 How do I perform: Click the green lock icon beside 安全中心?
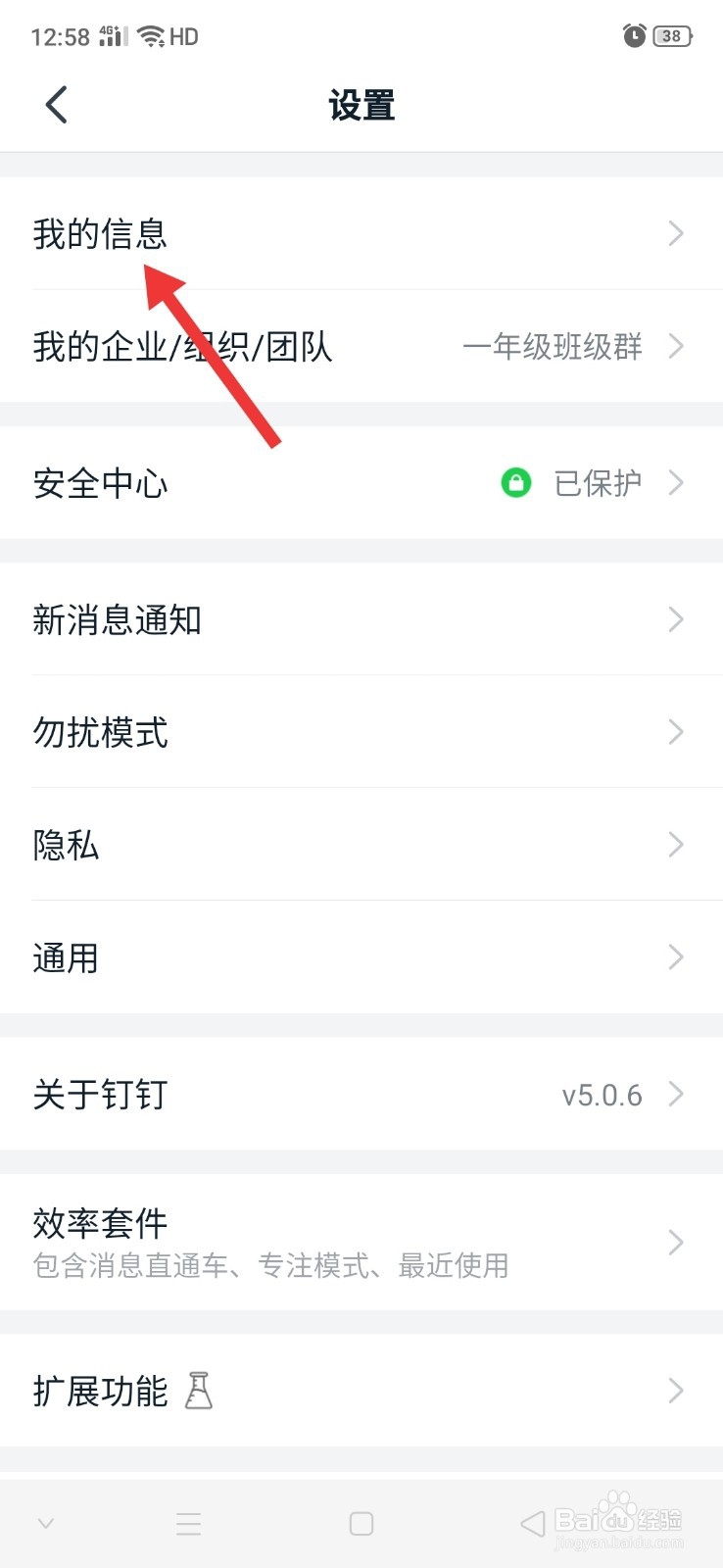coord(516,483)
